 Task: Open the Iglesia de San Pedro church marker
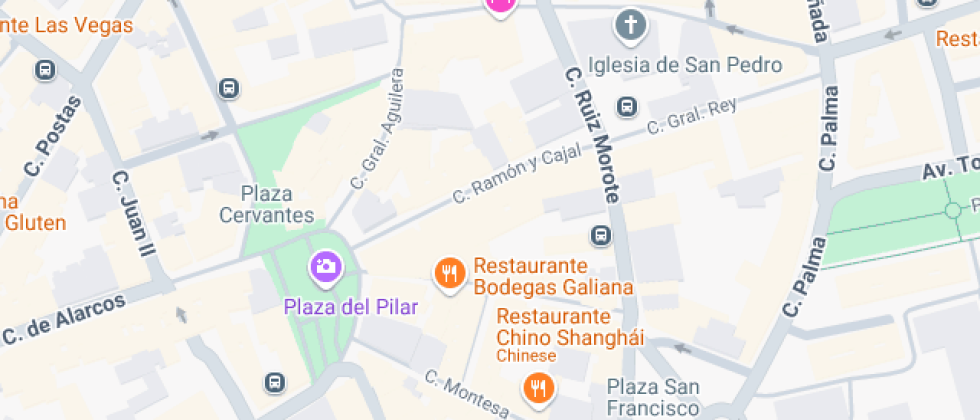click(630, 26)
